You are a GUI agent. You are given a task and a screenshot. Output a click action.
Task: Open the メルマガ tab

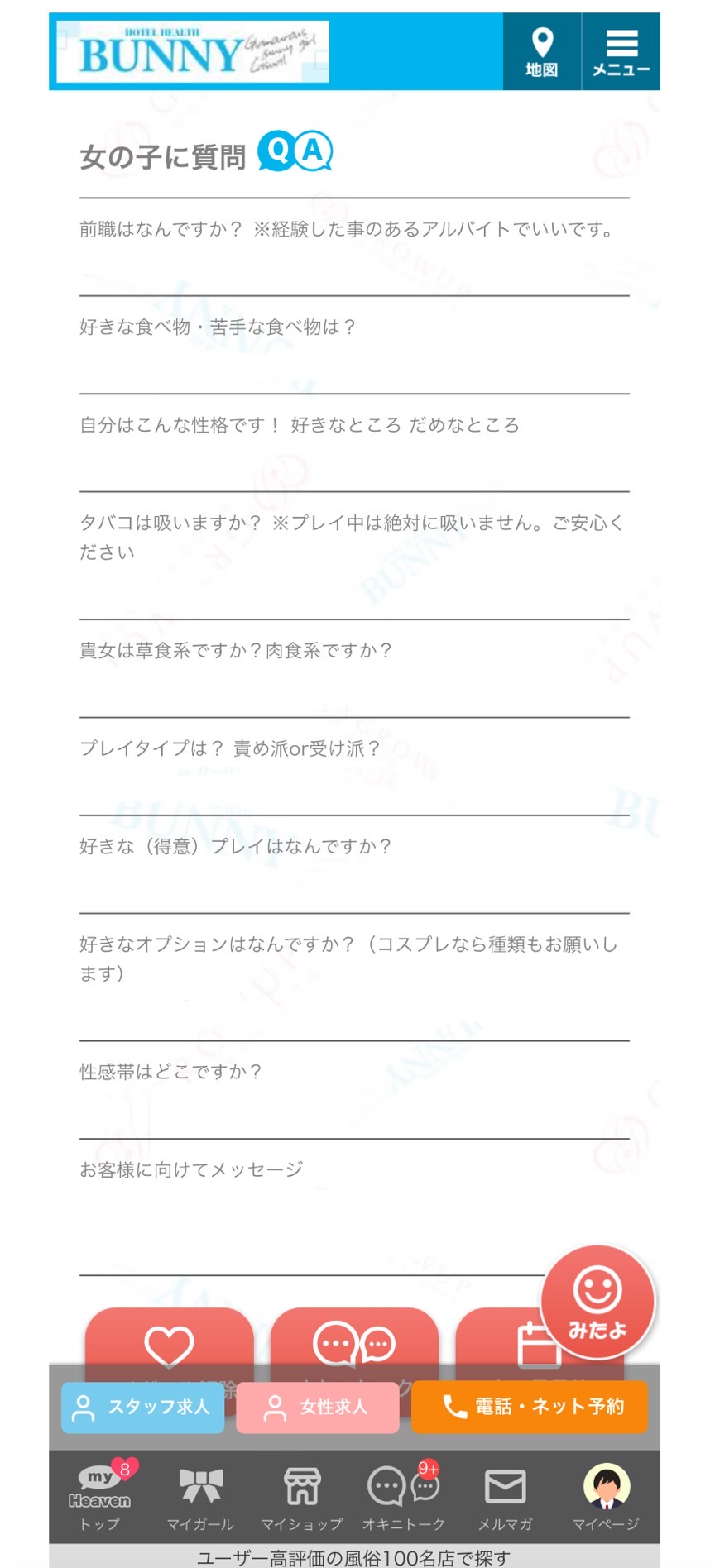[505, 1496]
